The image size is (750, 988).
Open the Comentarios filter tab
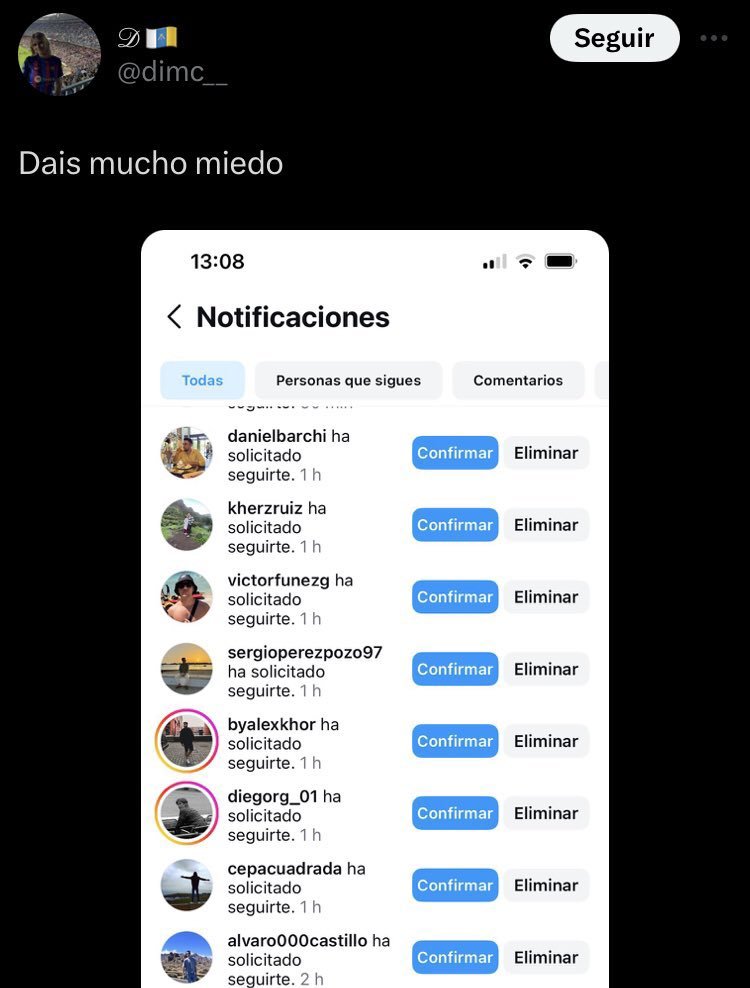(518, 380)
